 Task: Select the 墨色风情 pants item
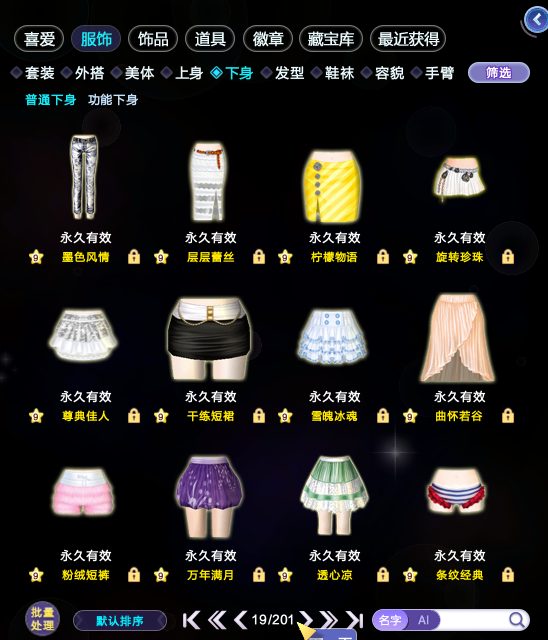click(84, 178)
